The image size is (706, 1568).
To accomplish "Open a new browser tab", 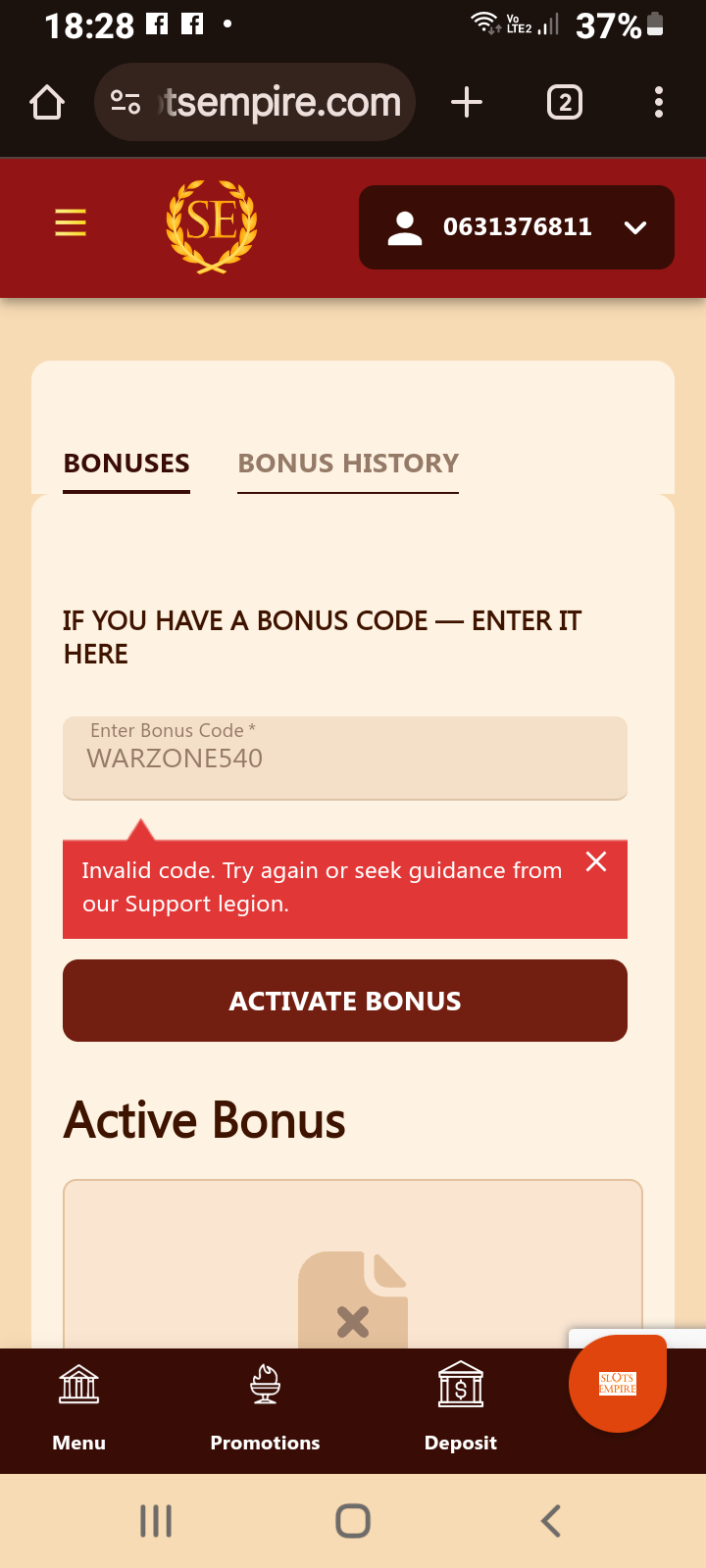I will 467,102.
